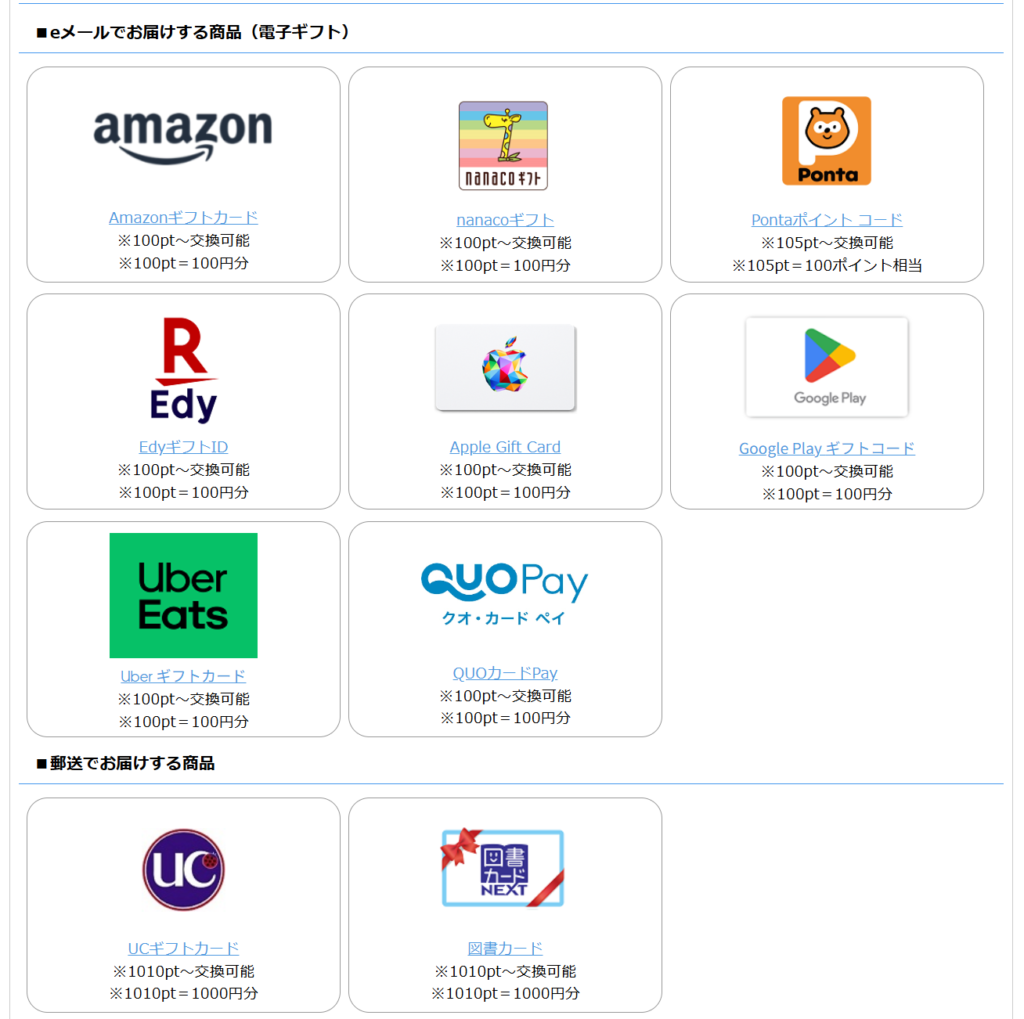Open the Pontaポイント コード link
Image resolution: width=1024 pixels, height=1019 pixels.
[826, 220]
